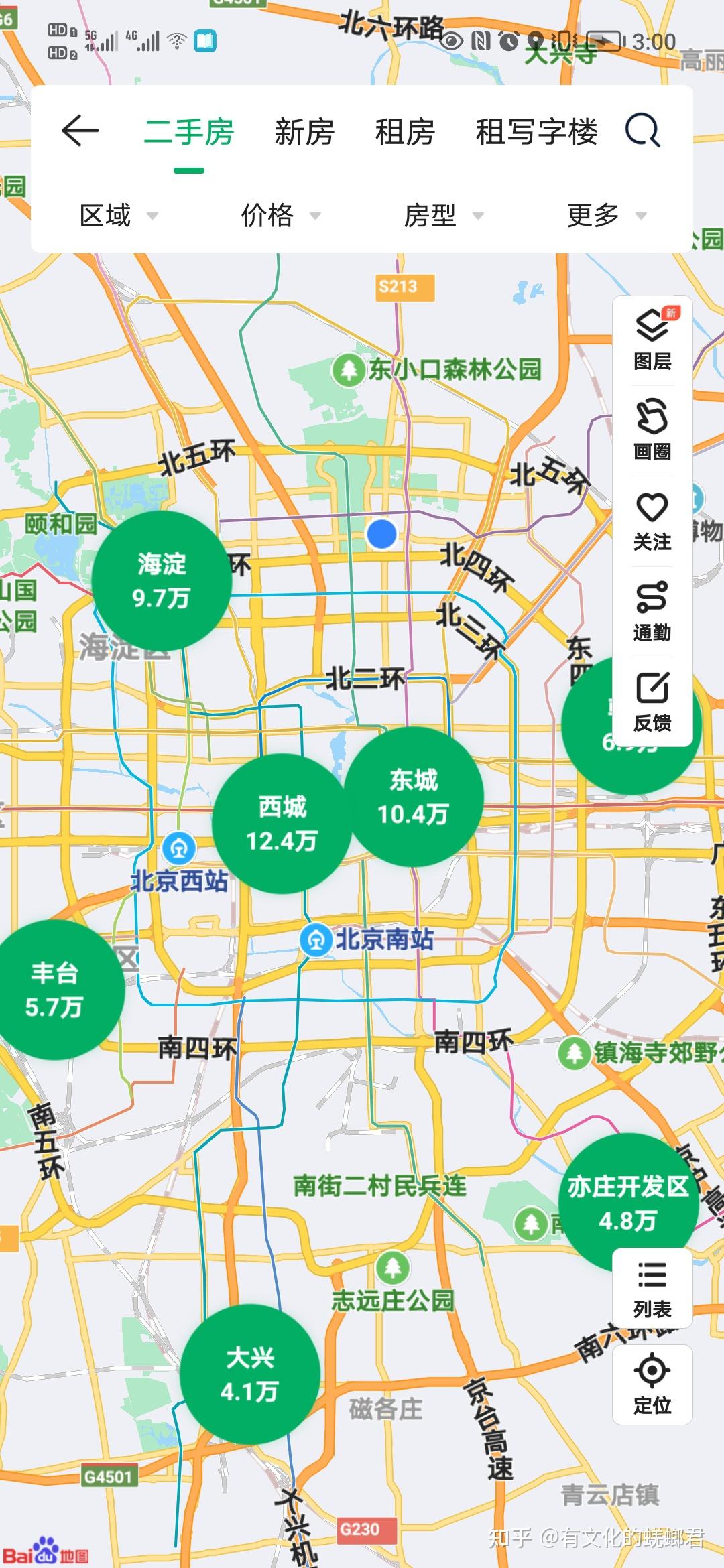Open the 反馈 feedback option
Viewport: 724px width, 1568px height.
[x=652, y=702]
